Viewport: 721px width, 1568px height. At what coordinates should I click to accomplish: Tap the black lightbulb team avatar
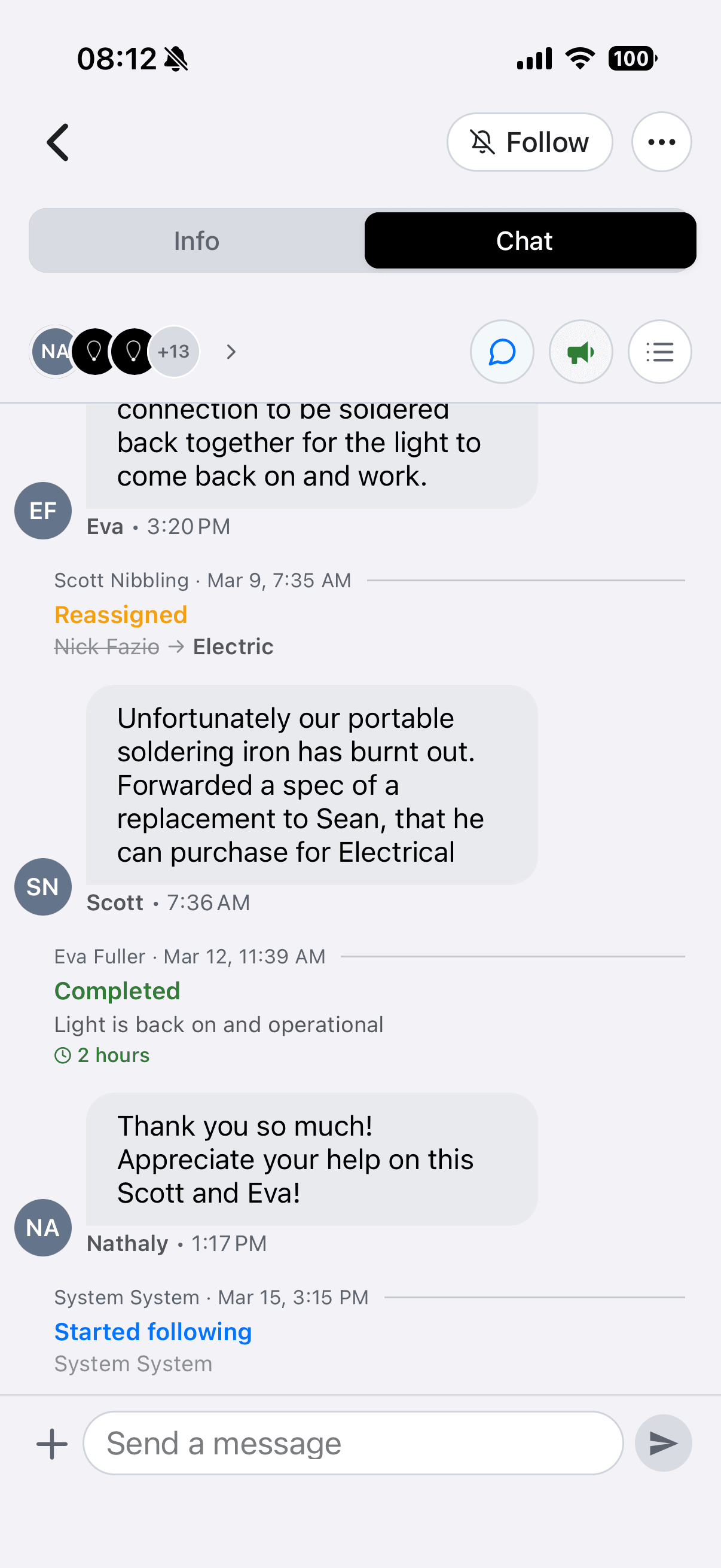point(94,351)
